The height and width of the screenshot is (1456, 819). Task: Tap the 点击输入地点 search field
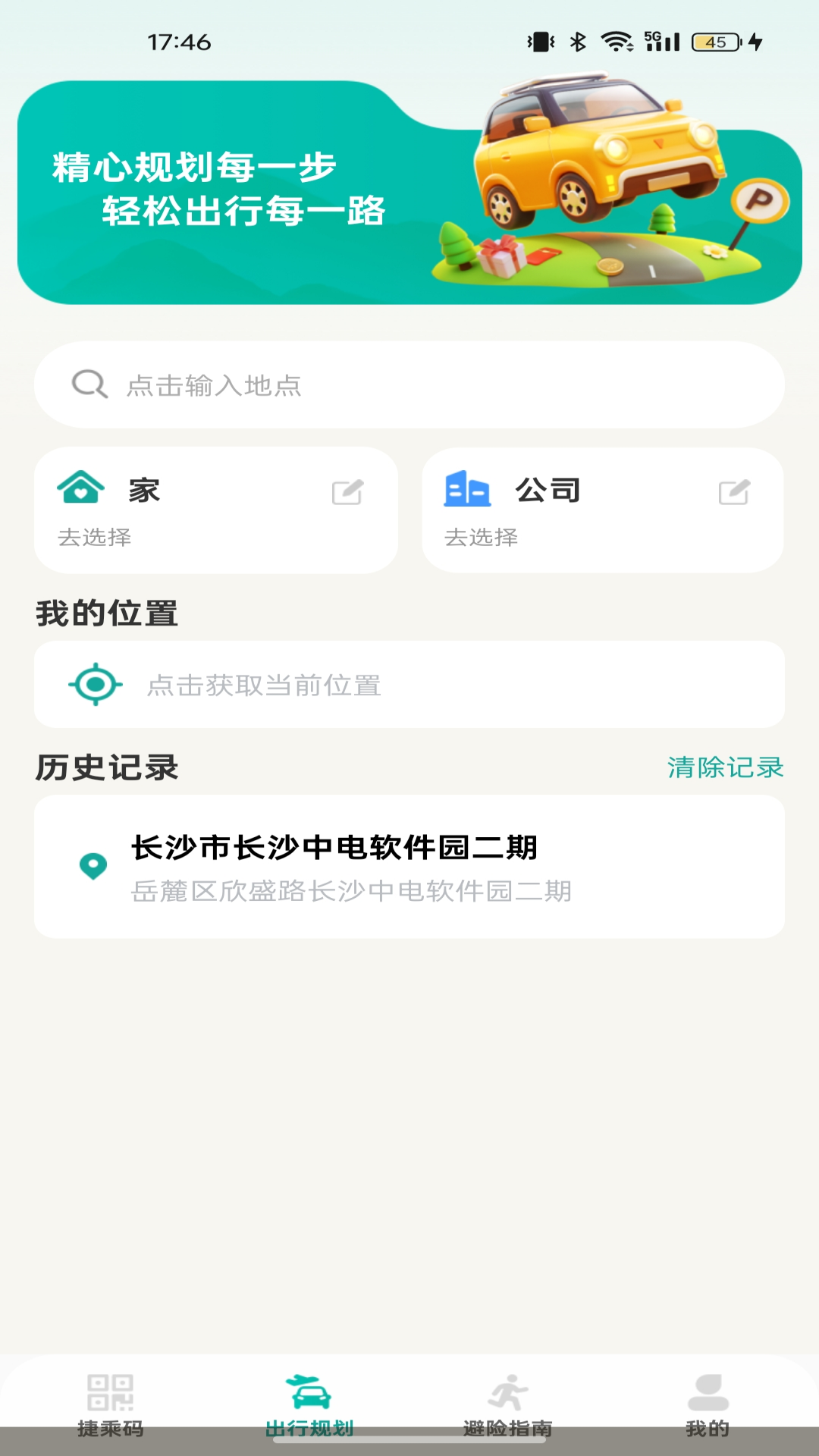(409, 384)
